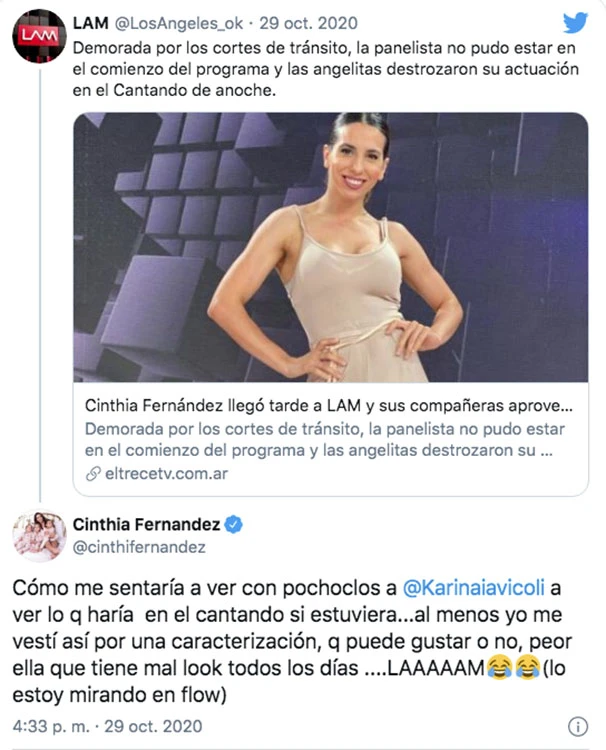Viewport: 606px width, 750px height.
Task: Tap the info icon beside the timestamp
Action: tap(577, 726)
